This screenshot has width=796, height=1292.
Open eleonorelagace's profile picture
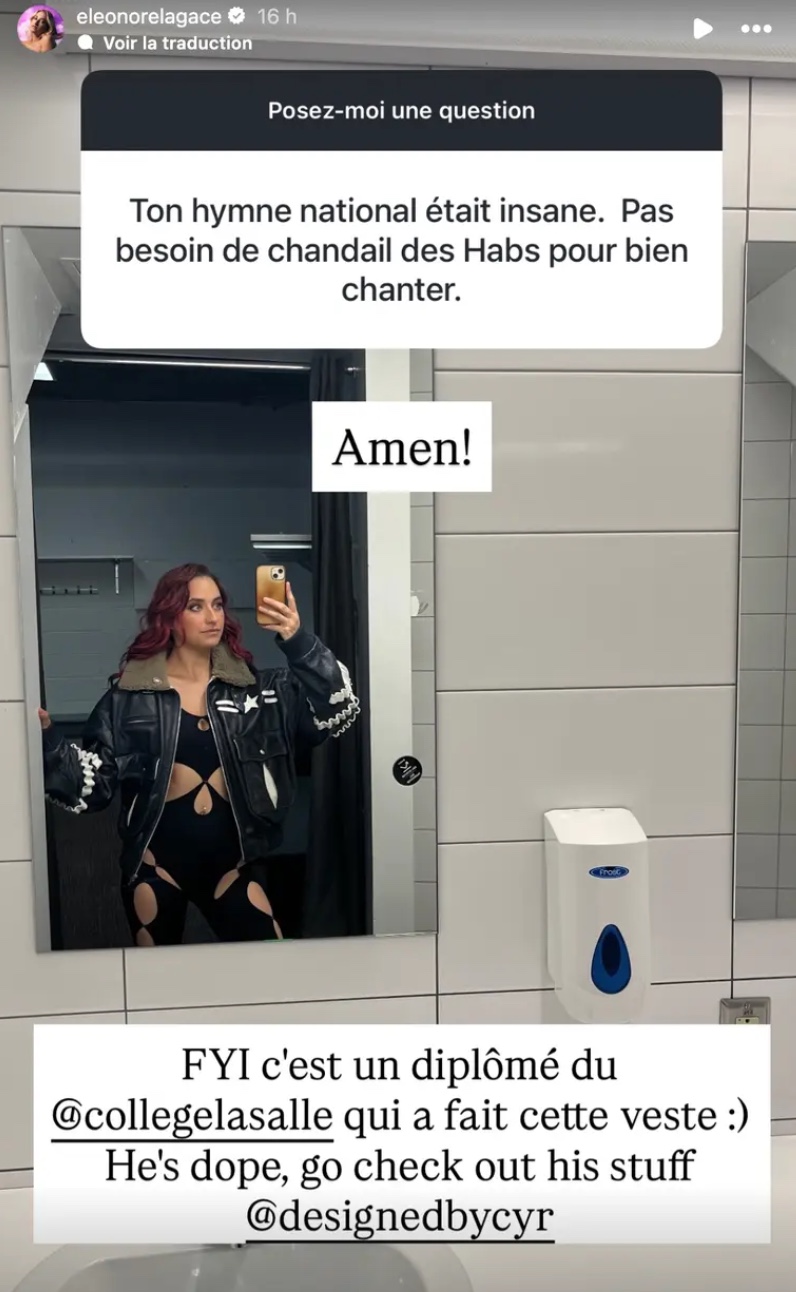tap(41, 28)
